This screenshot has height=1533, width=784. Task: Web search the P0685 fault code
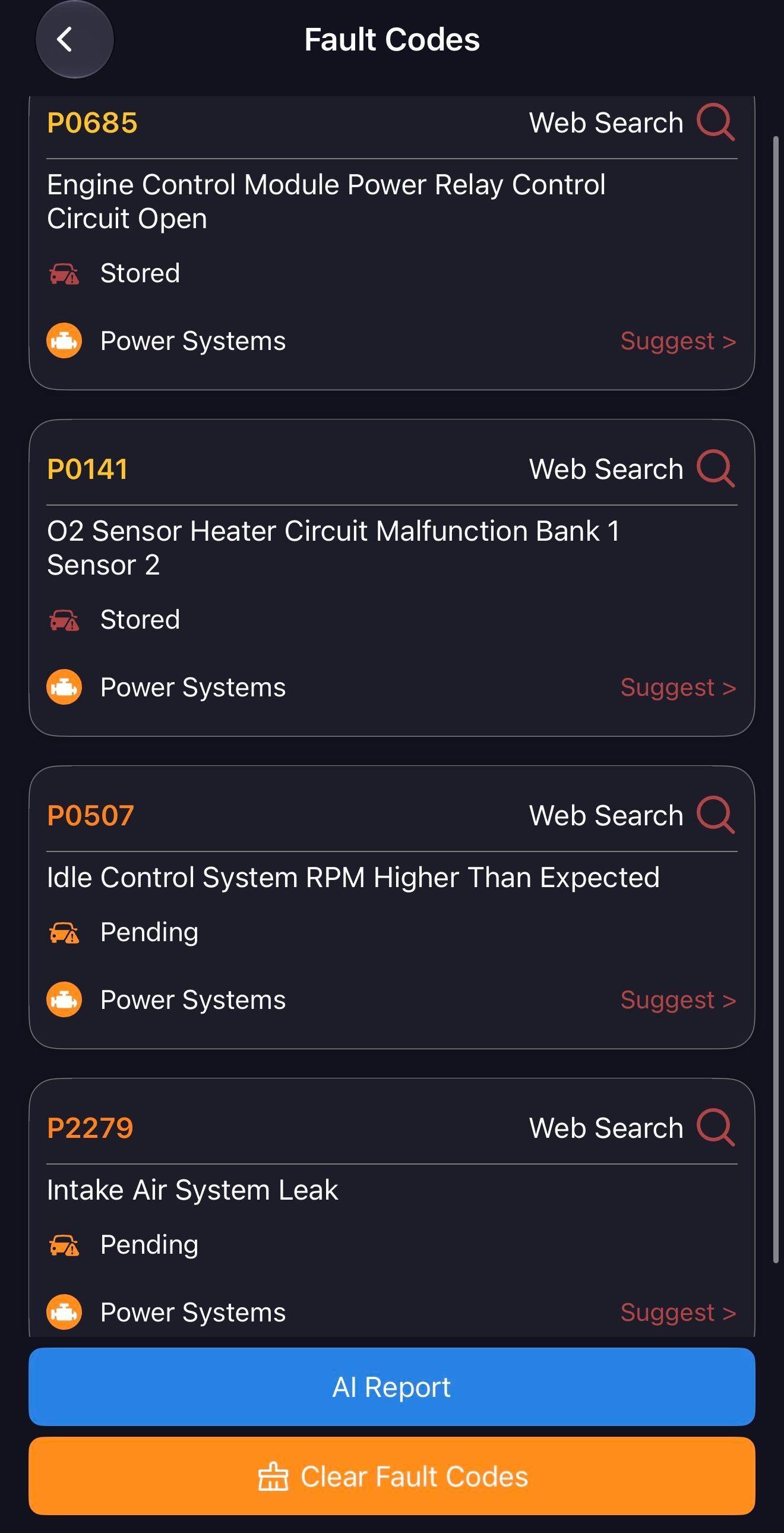point(632,122)
